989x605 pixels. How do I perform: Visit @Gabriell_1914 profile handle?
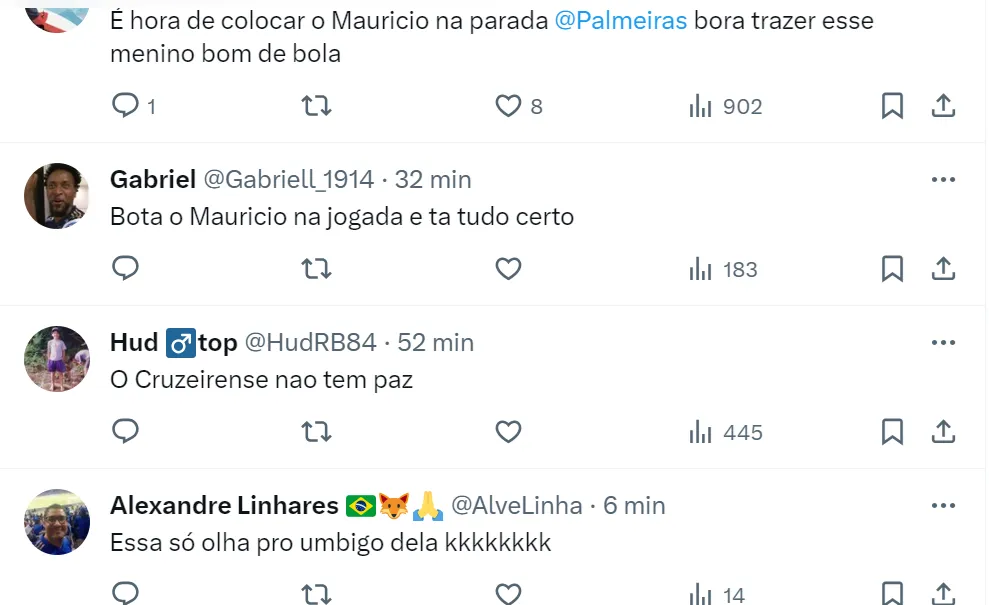(289, 180)
